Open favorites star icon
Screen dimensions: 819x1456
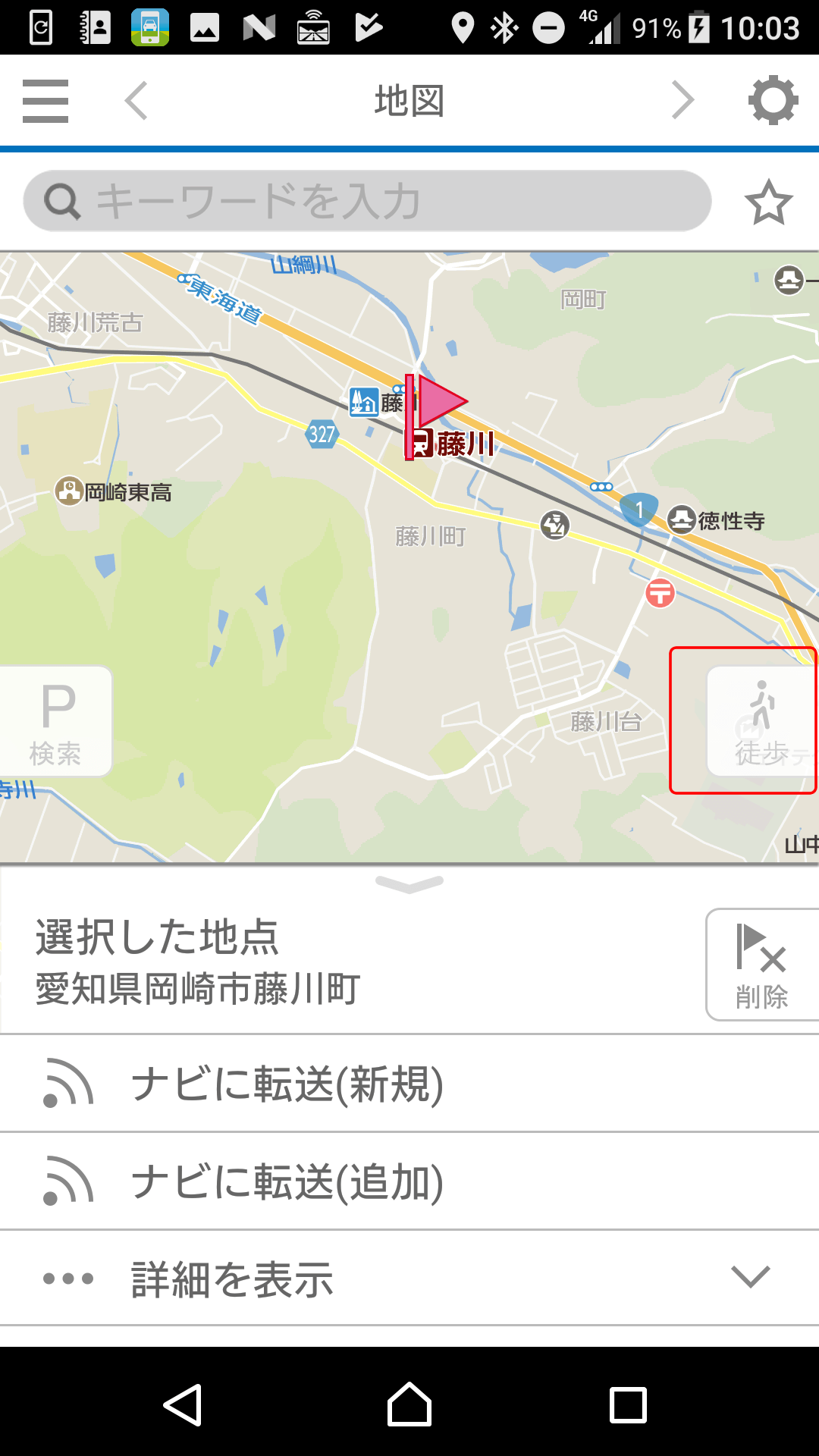coord(768,202)
